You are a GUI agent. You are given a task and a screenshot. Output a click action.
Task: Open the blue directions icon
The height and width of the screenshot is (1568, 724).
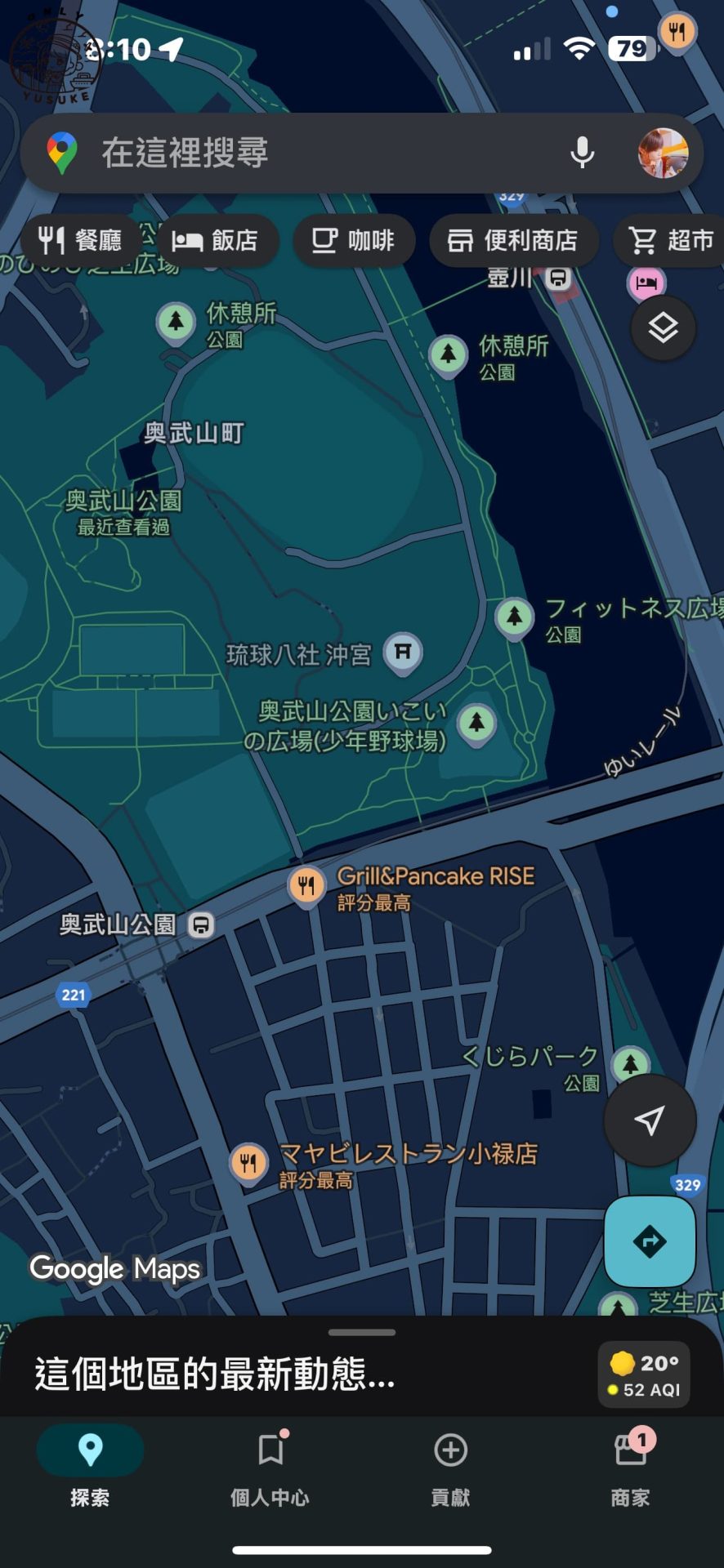coord(649,1241)
